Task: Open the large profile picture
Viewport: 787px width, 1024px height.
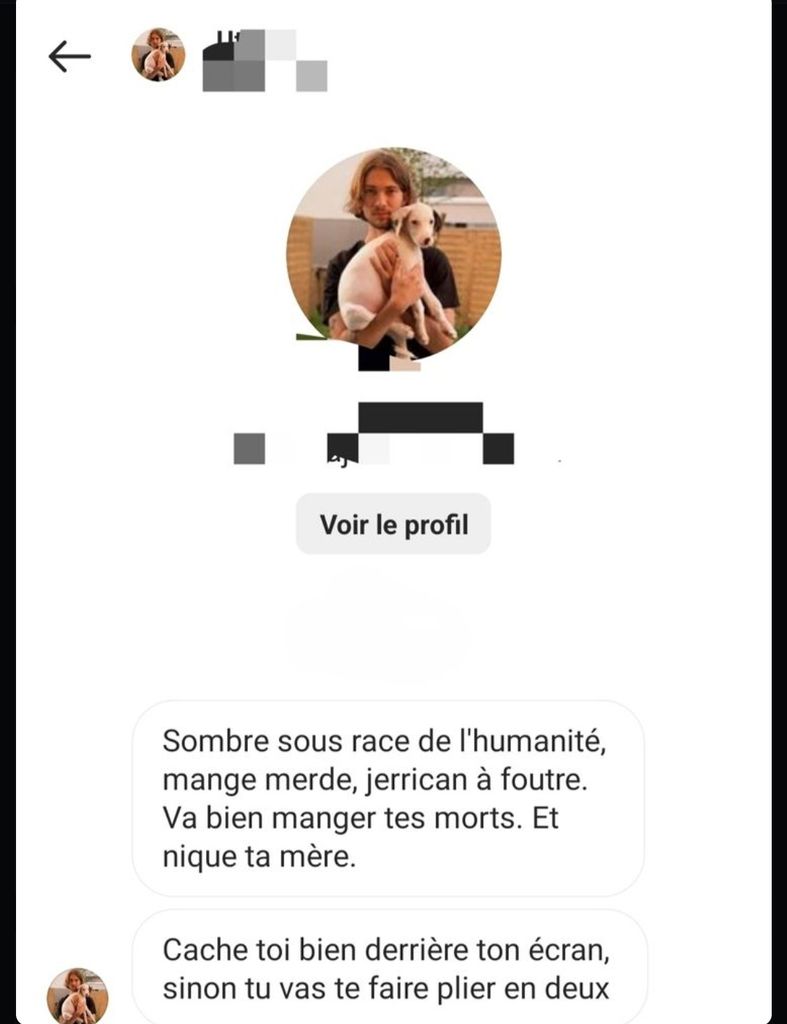Action: click(393, 254)
